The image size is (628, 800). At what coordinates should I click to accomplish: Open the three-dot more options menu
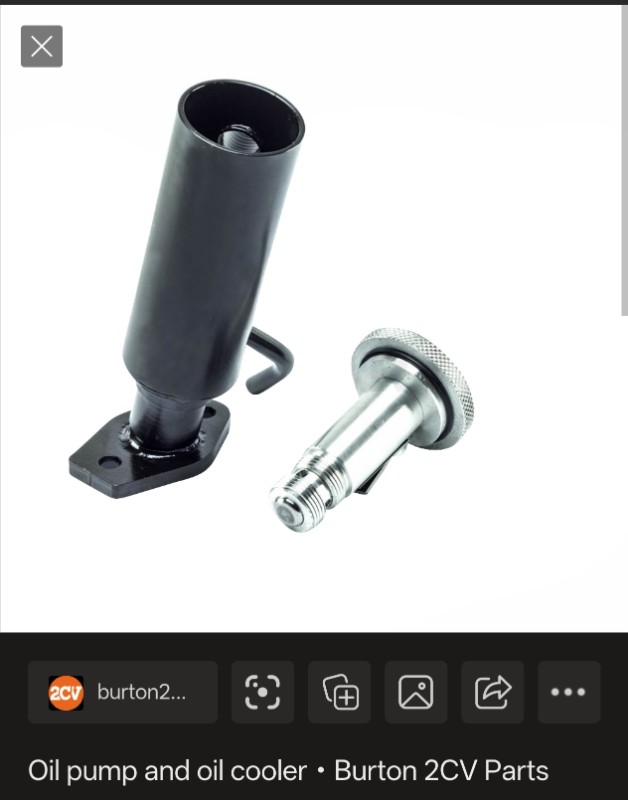568,692
